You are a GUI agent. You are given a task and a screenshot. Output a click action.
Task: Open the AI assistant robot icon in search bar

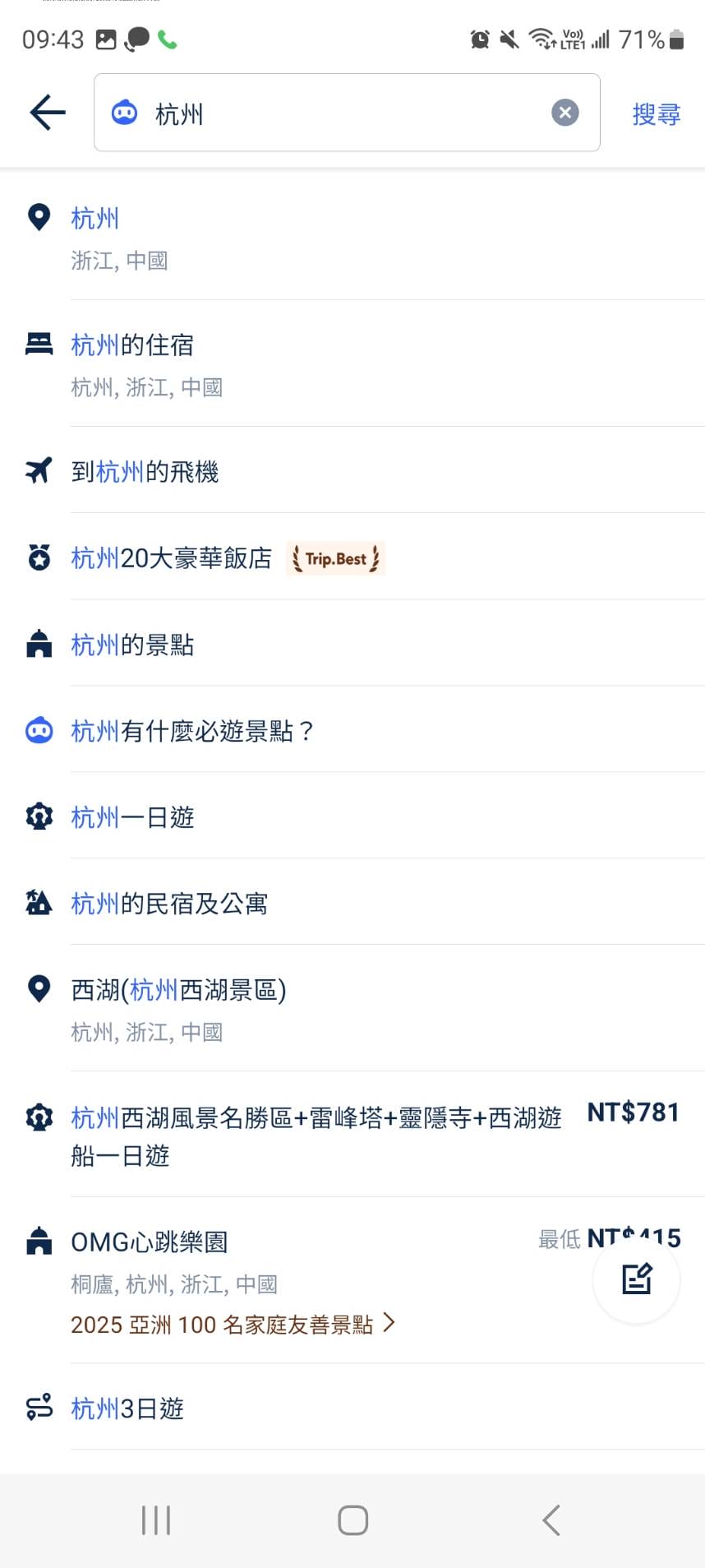click(x=124, y=113)
